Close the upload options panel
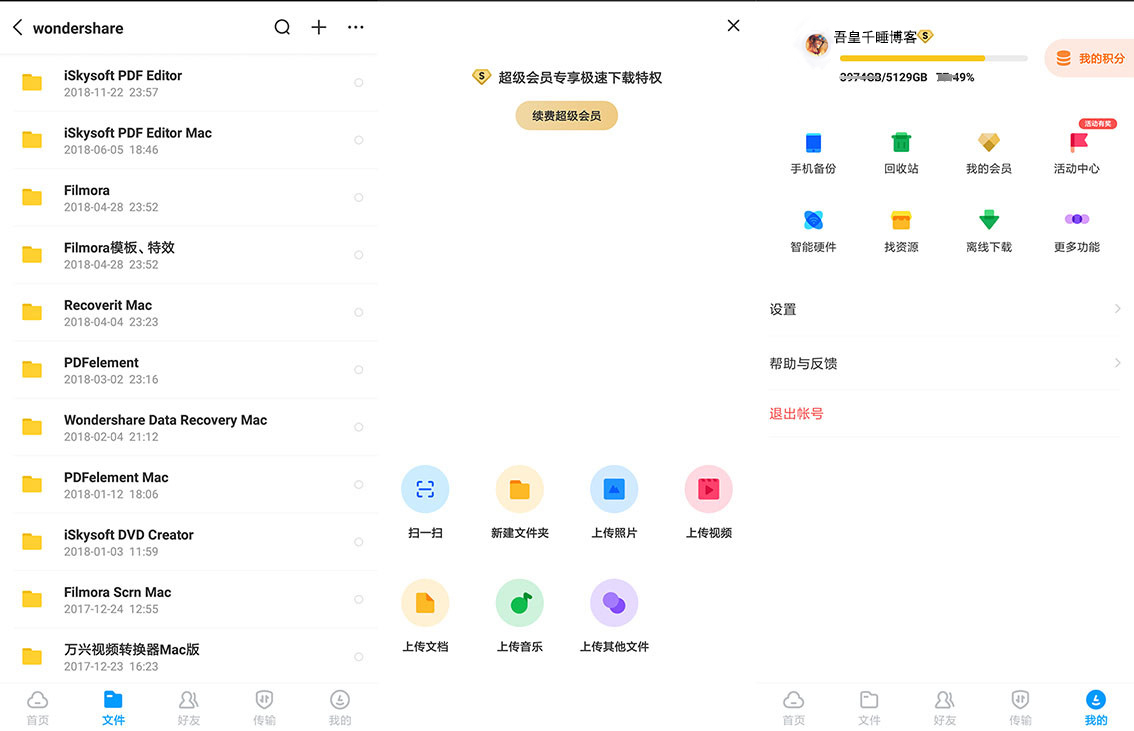Screen dimensions: 1134x731 click(733, 26)
